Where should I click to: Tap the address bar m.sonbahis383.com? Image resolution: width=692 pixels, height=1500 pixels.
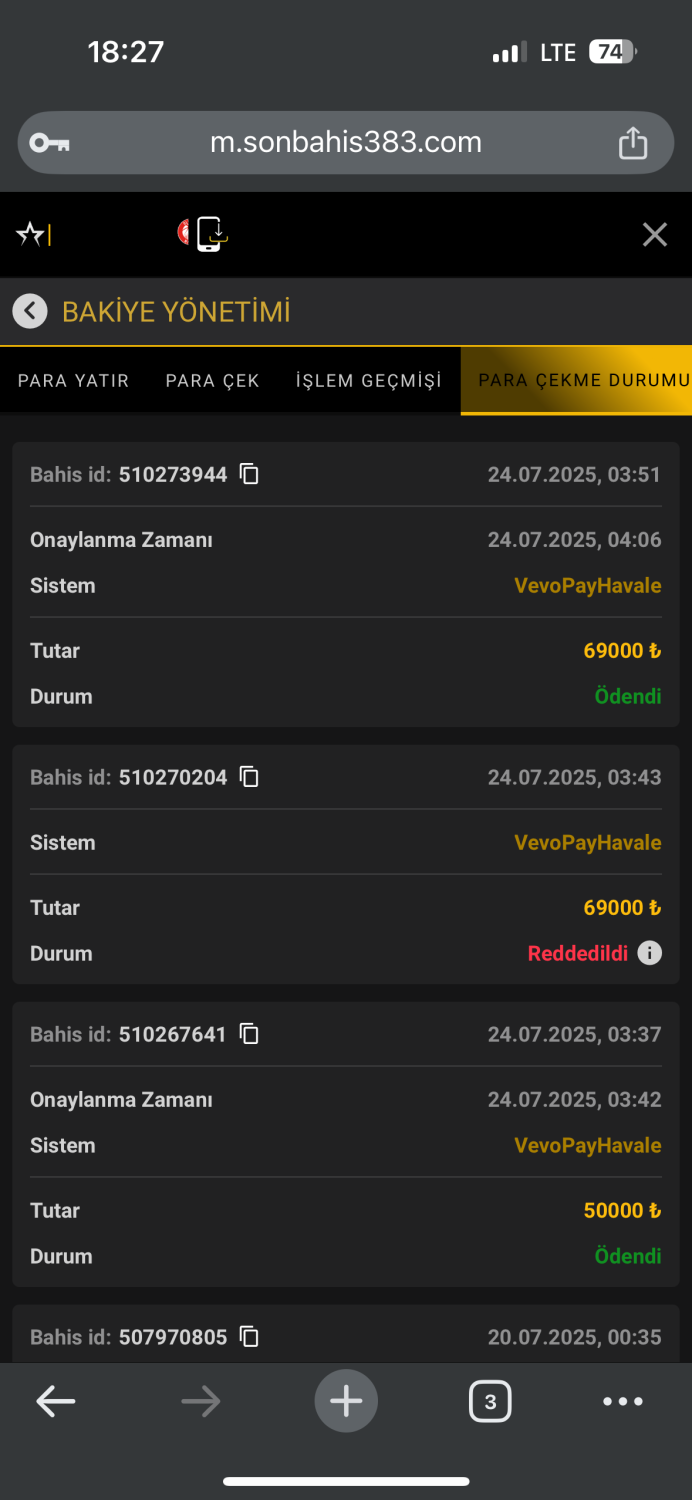pyautogui.click(x=345, y=142)
